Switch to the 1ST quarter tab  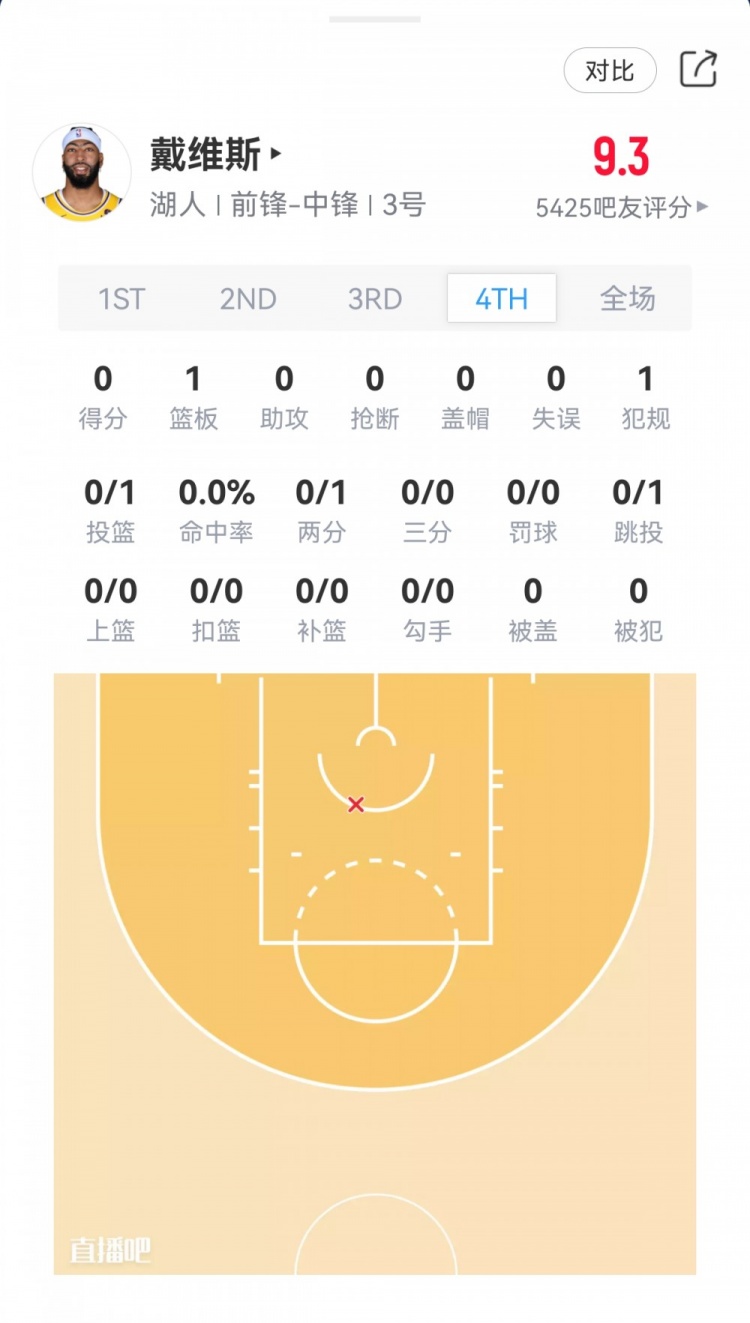121,299
